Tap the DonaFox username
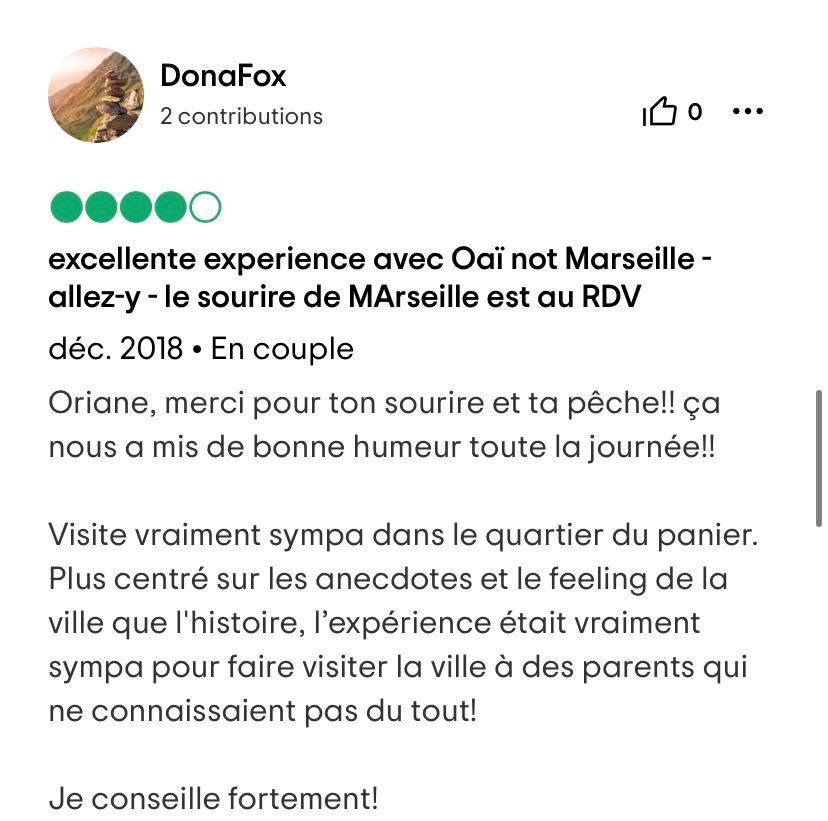The height and width of the screenshot is (821, 828). click(223, 76)
